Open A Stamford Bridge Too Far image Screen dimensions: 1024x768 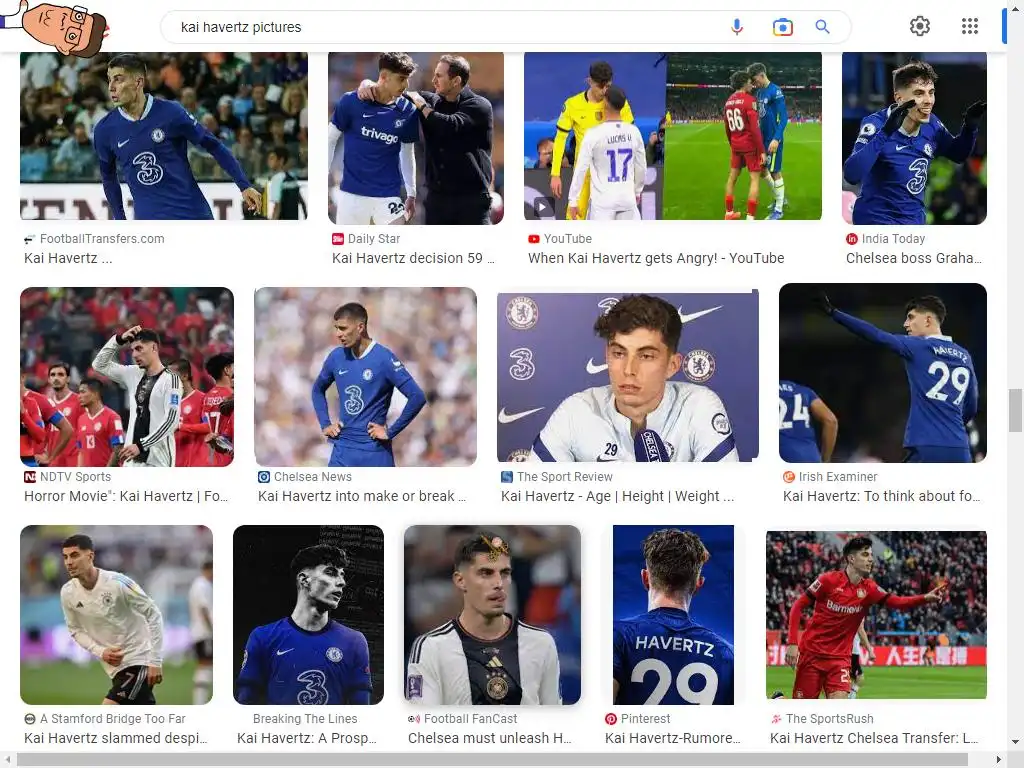pyautogui.click(x=116, y=614)
